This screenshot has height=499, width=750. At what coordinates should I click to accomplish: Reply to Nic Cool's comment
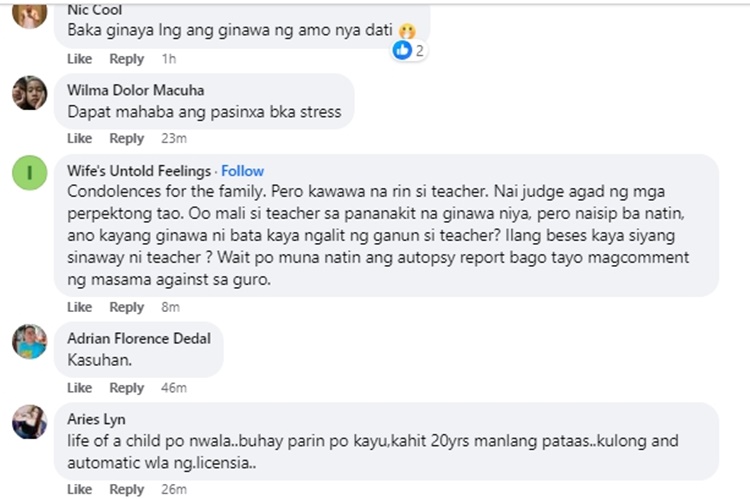[x=126, y=59]
